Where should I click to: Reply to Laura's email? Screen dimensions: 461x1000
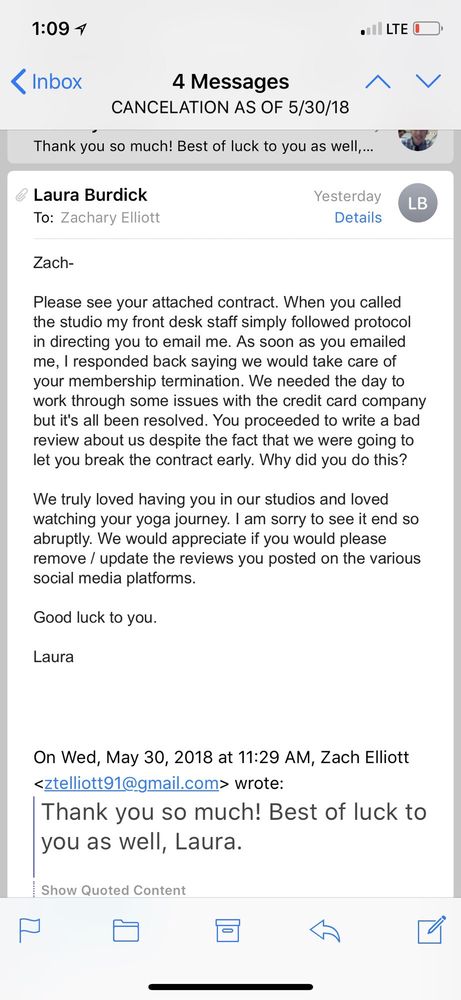click(x=325, y=931)
